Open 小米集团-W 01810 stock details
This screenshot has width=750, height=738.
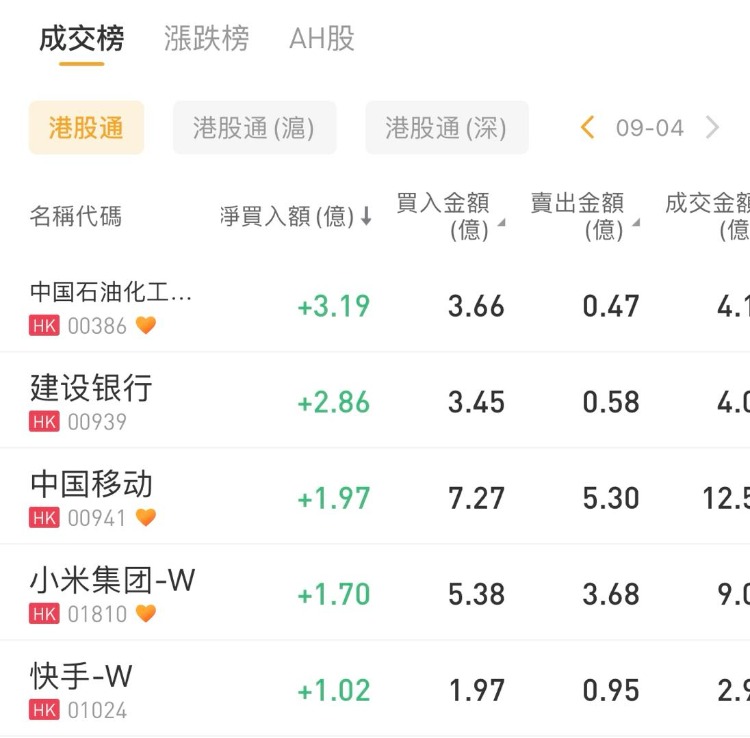point(112,593)
